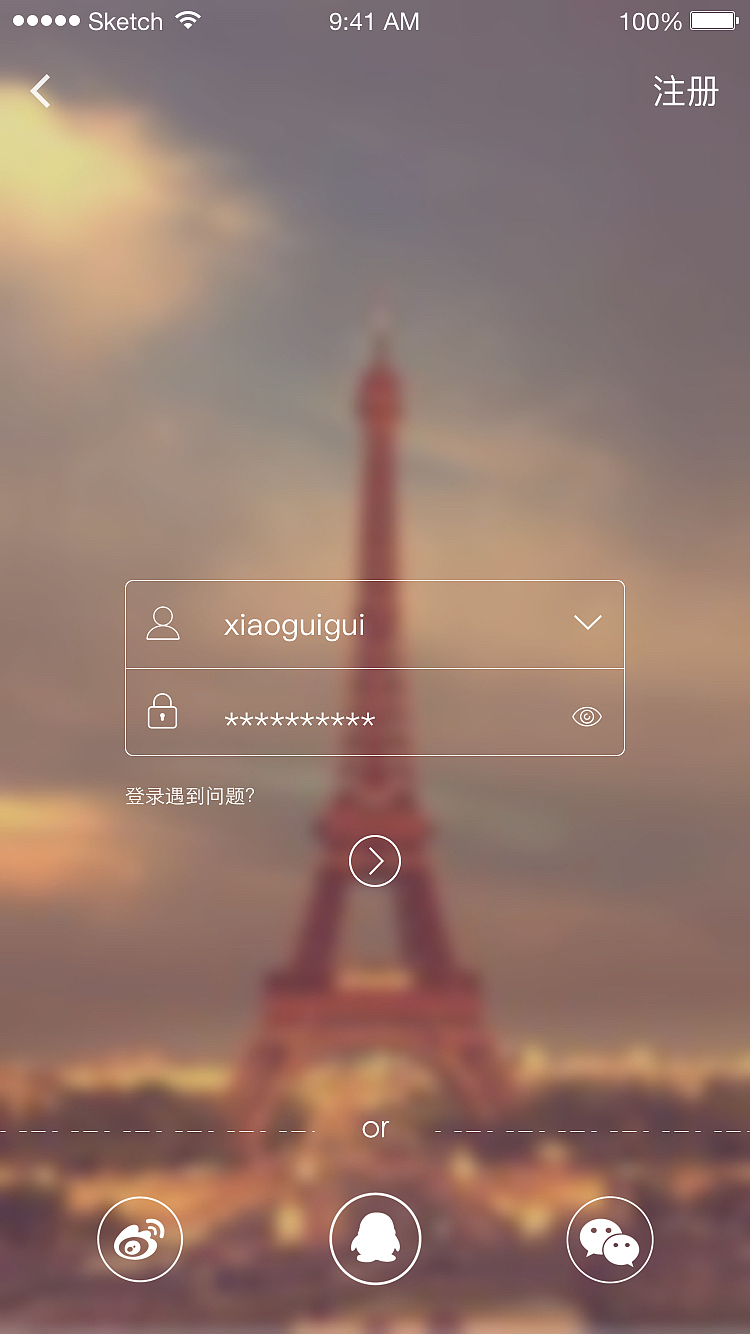Submit login with the circular arrow button

[x=375, y=861]
